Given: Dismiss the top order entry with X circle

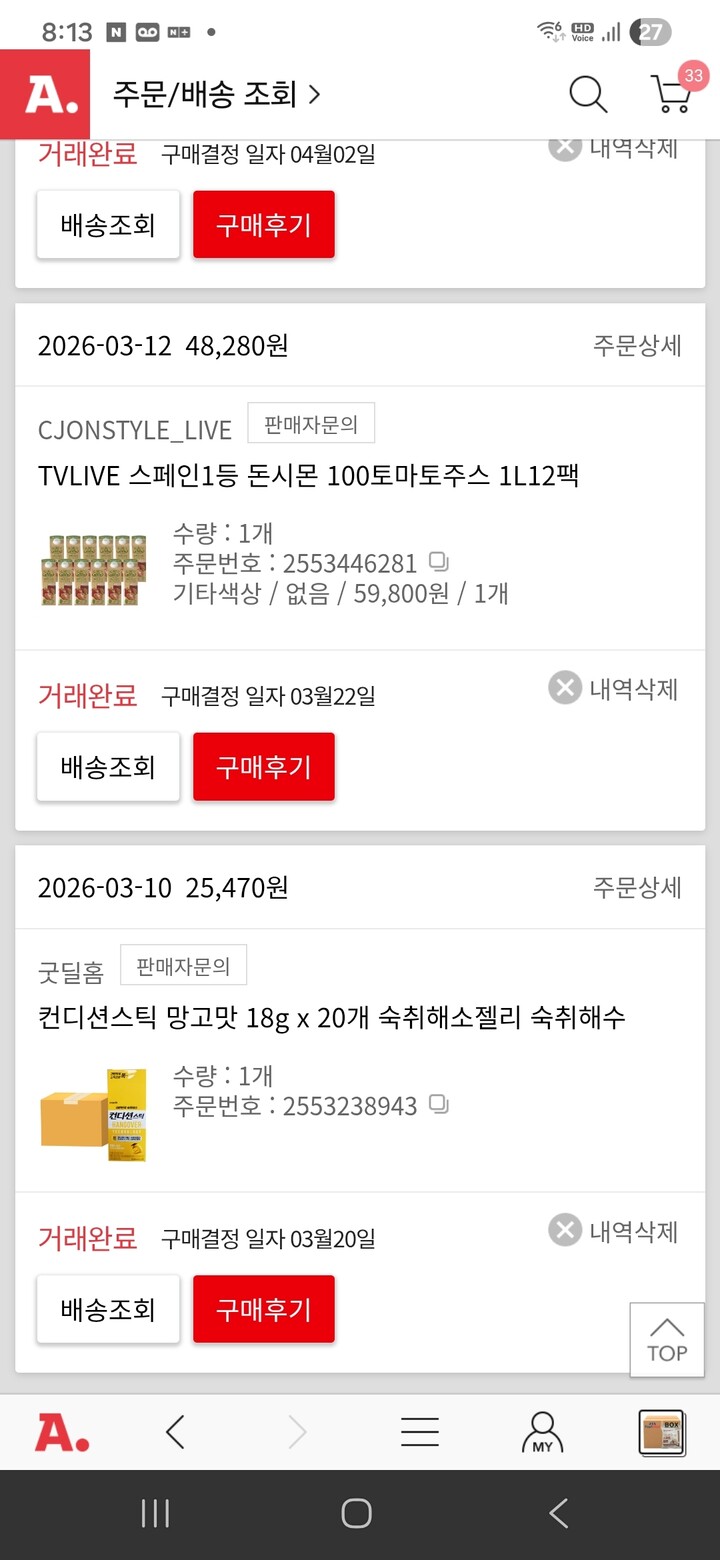Looking at the screenshot, I should pyautogui.click(x=564, y=146).
